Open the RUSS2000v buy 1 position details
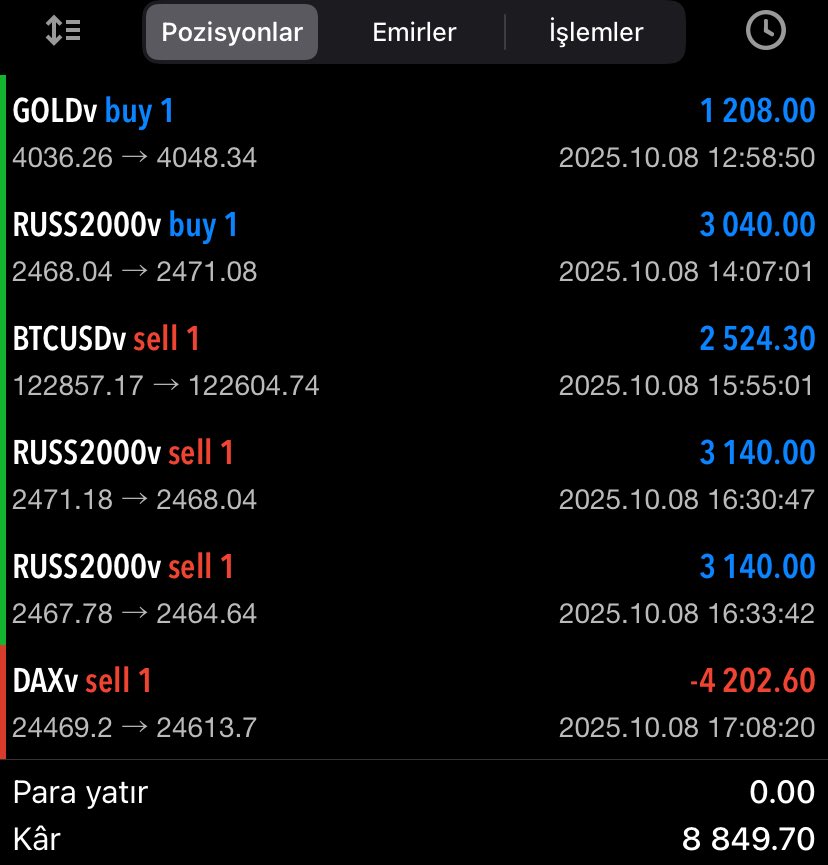This screenshot has height=865, width=828. point(414,246)
